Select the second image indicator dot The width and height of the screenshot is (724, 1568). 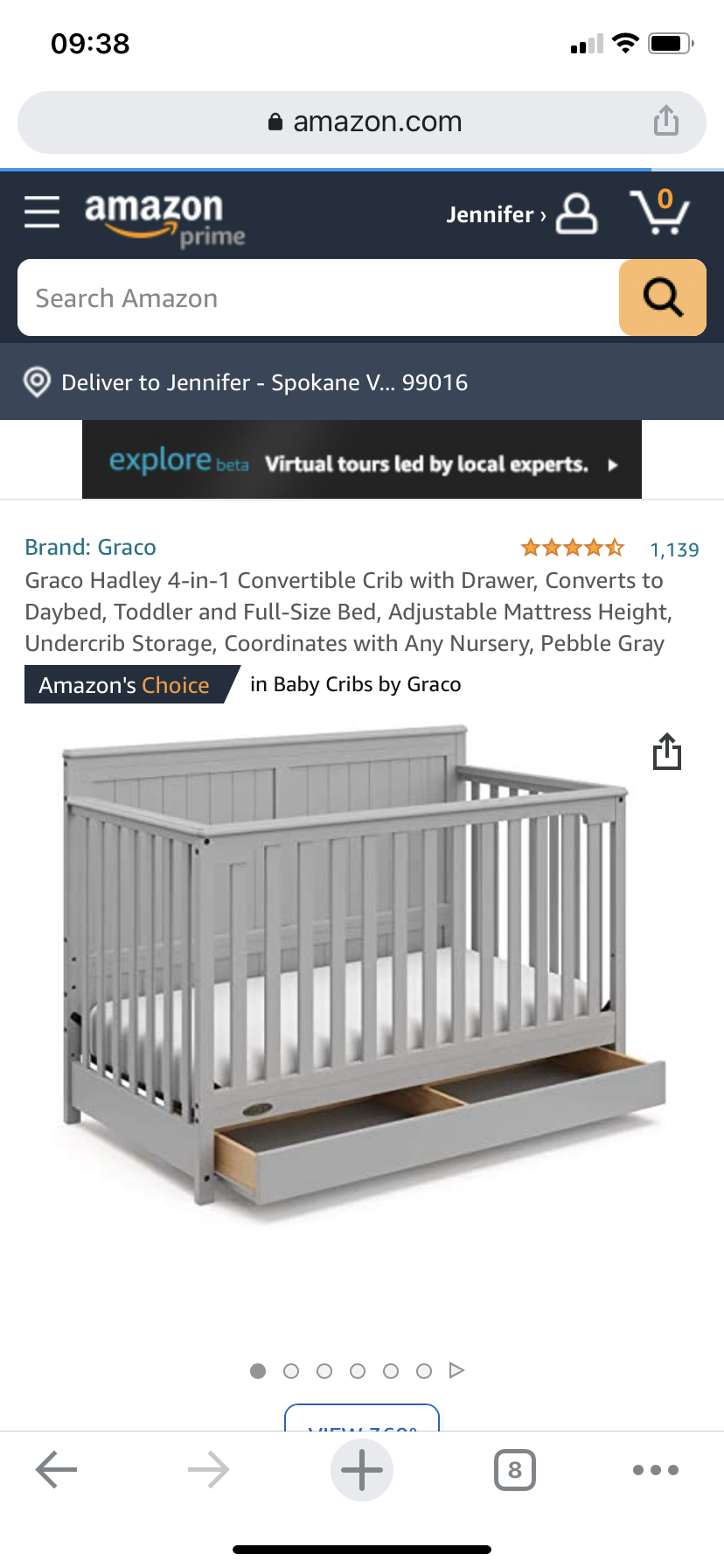click(x=291, y=1371)
